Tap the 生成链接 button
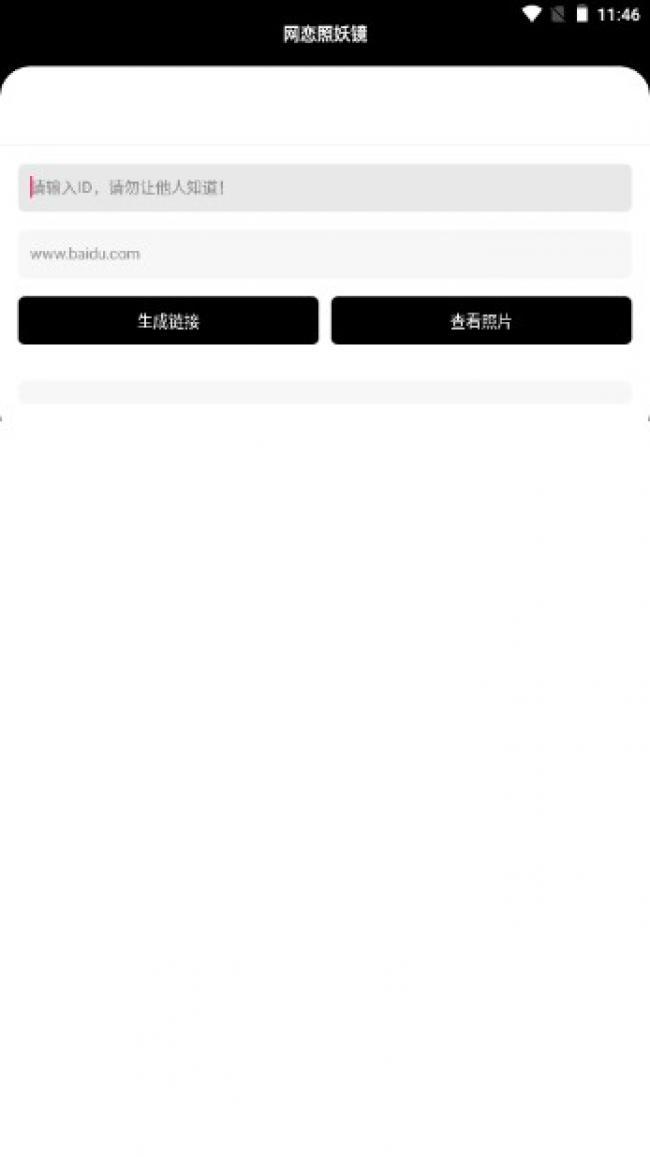Viewport: 650px width, 1157px height. click(x=168, y=321)
